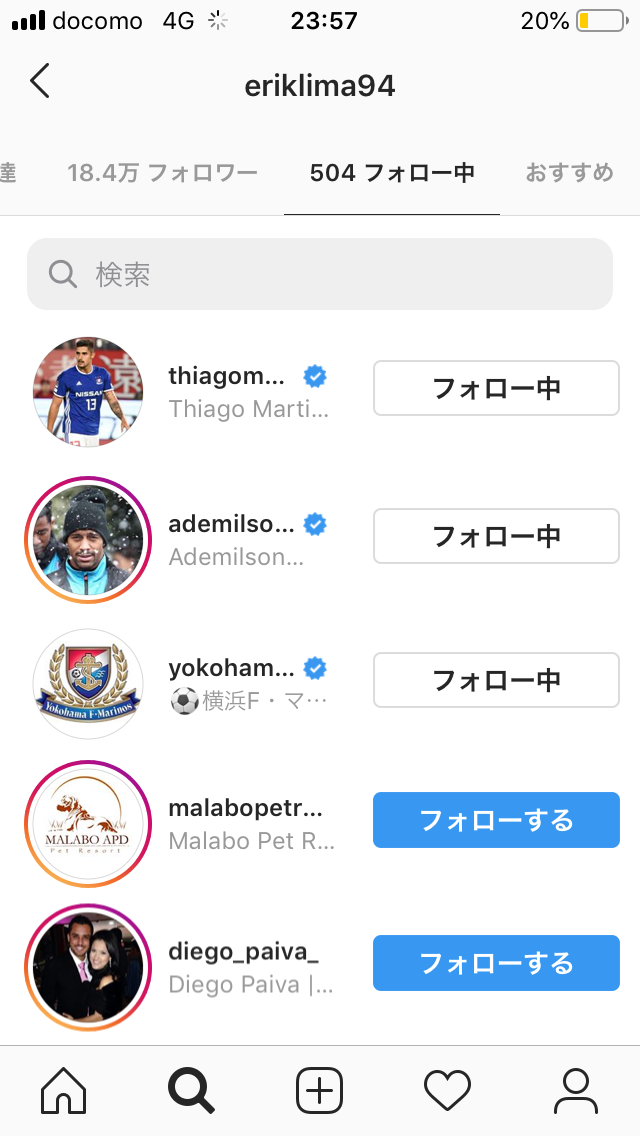
Task: View Ademilson's story from his avatar
Action: tap(88, 540)
